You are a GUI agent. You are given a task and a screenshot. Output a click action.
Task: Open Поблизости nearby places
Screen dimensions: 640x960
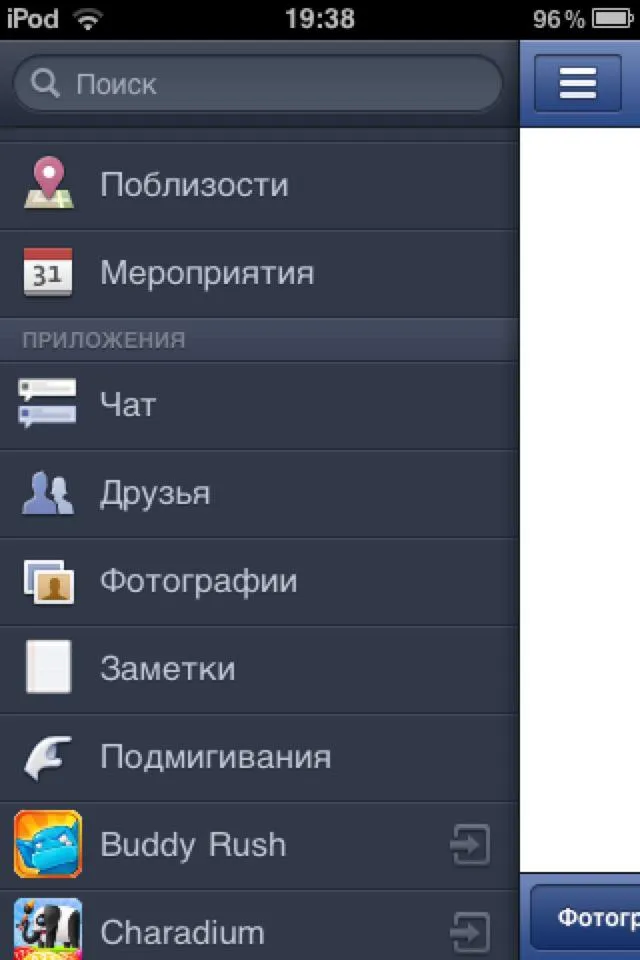[x=258, y=185]
